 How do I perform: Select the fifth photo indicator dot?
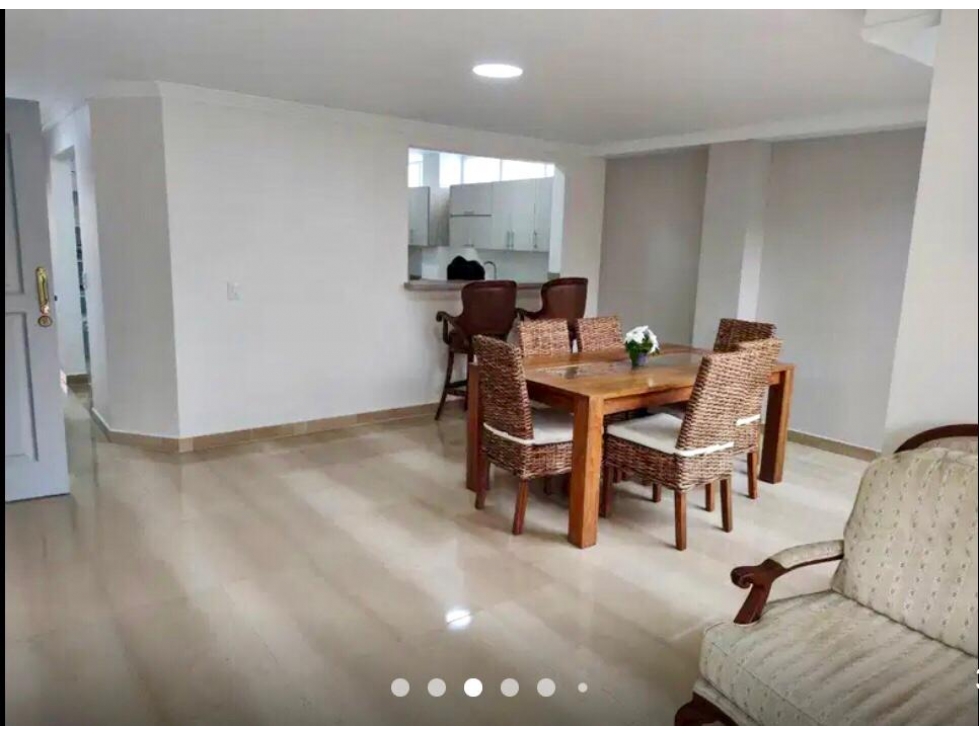click(x=546, y=687)
